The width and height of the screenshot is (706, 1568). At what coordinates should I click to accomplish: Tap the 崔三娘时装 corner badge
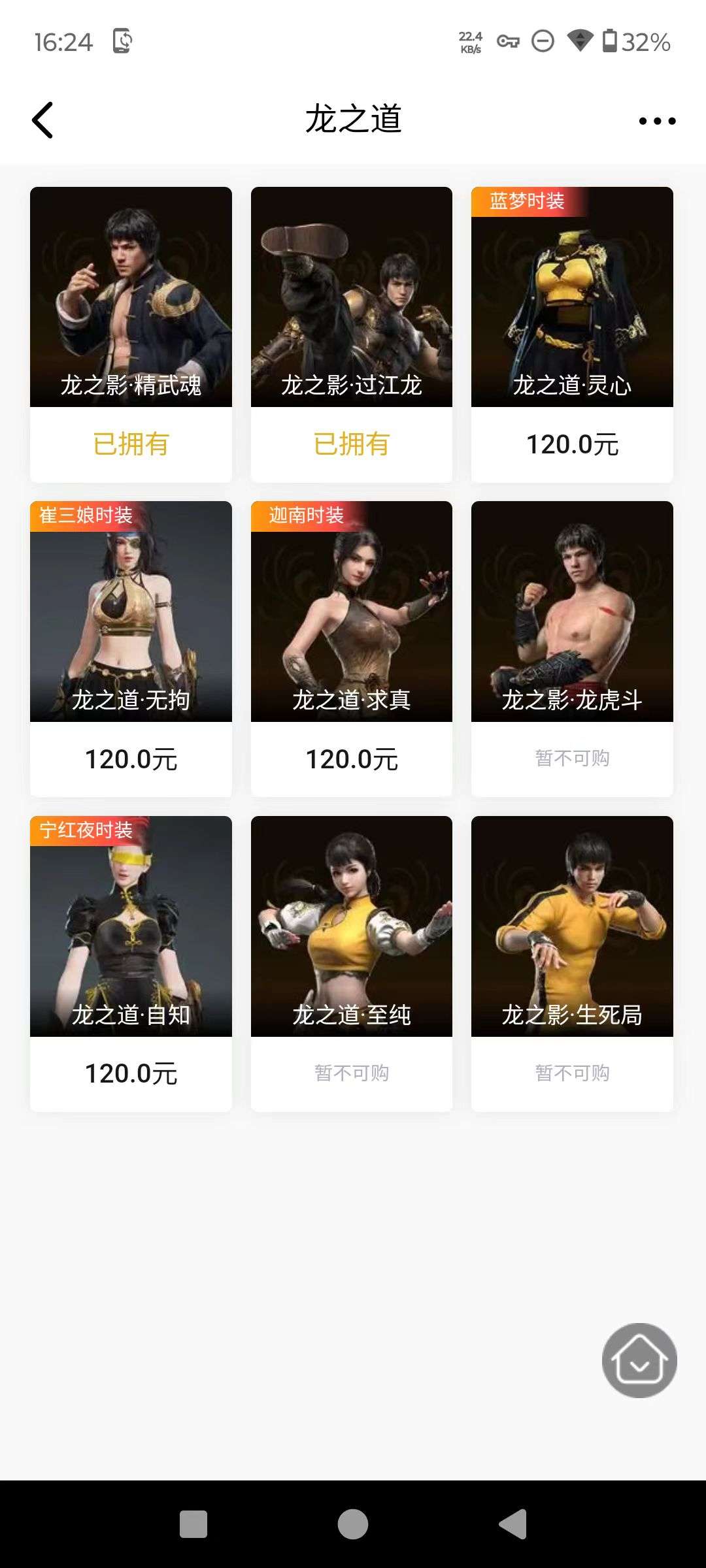point(84,515)
